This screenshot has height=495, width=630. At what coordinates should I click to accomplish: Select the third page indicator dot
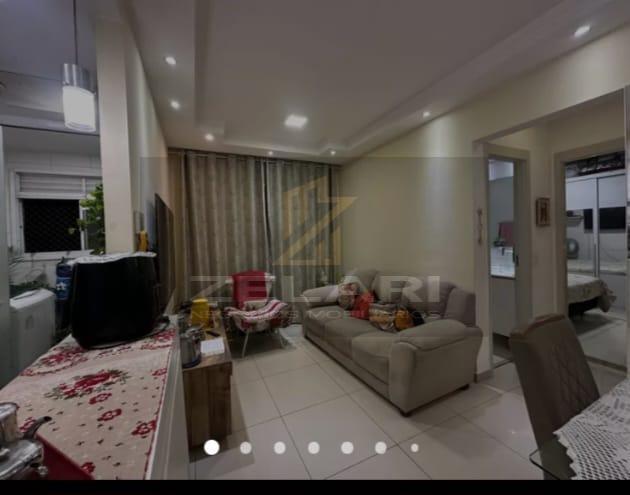[x=280, y=447]
